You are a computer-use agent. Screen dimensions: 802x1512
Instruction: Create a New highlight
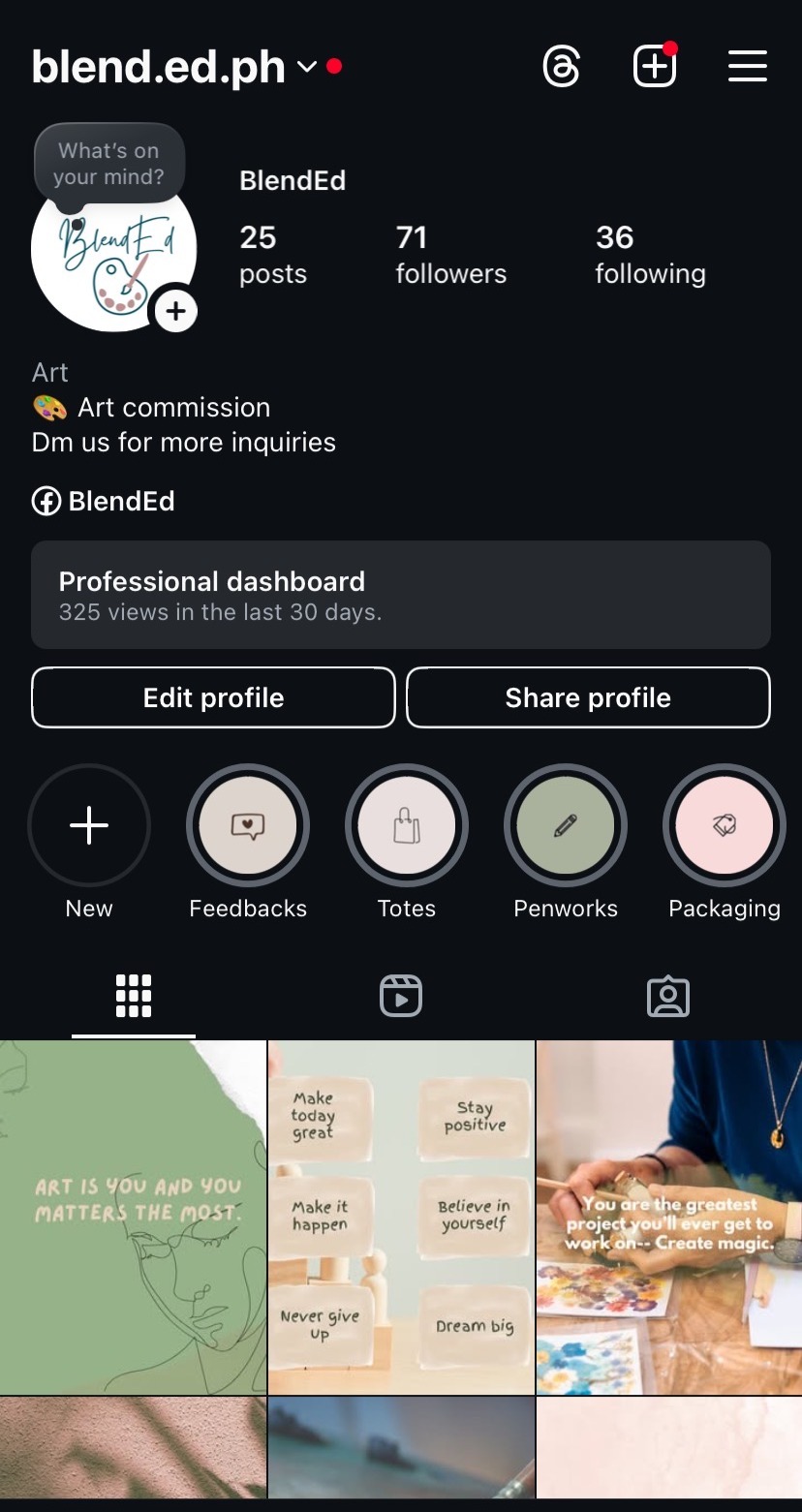coord(89,826)
